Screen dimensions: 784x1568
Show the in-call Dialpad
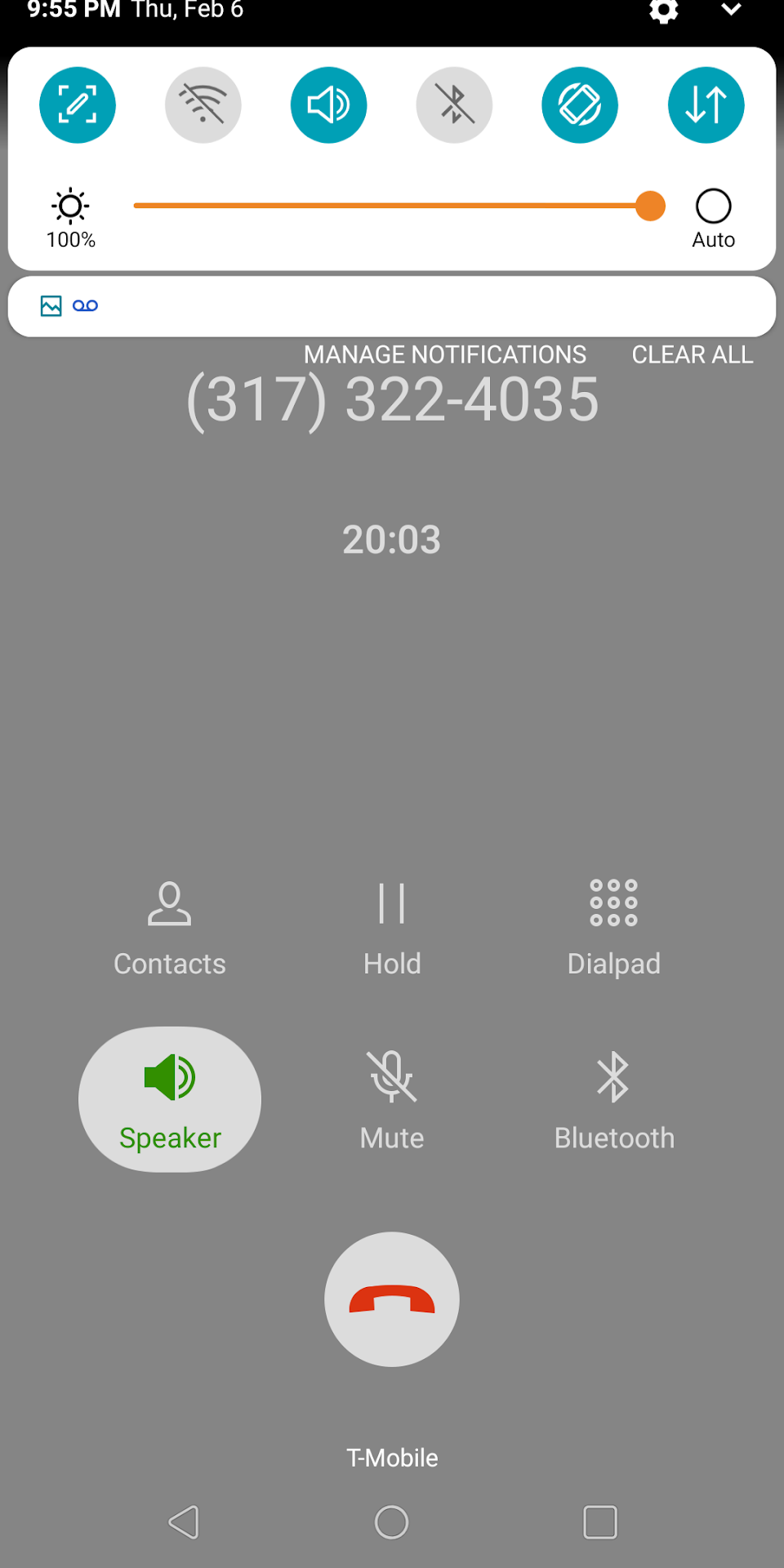[x=613, y=927]
